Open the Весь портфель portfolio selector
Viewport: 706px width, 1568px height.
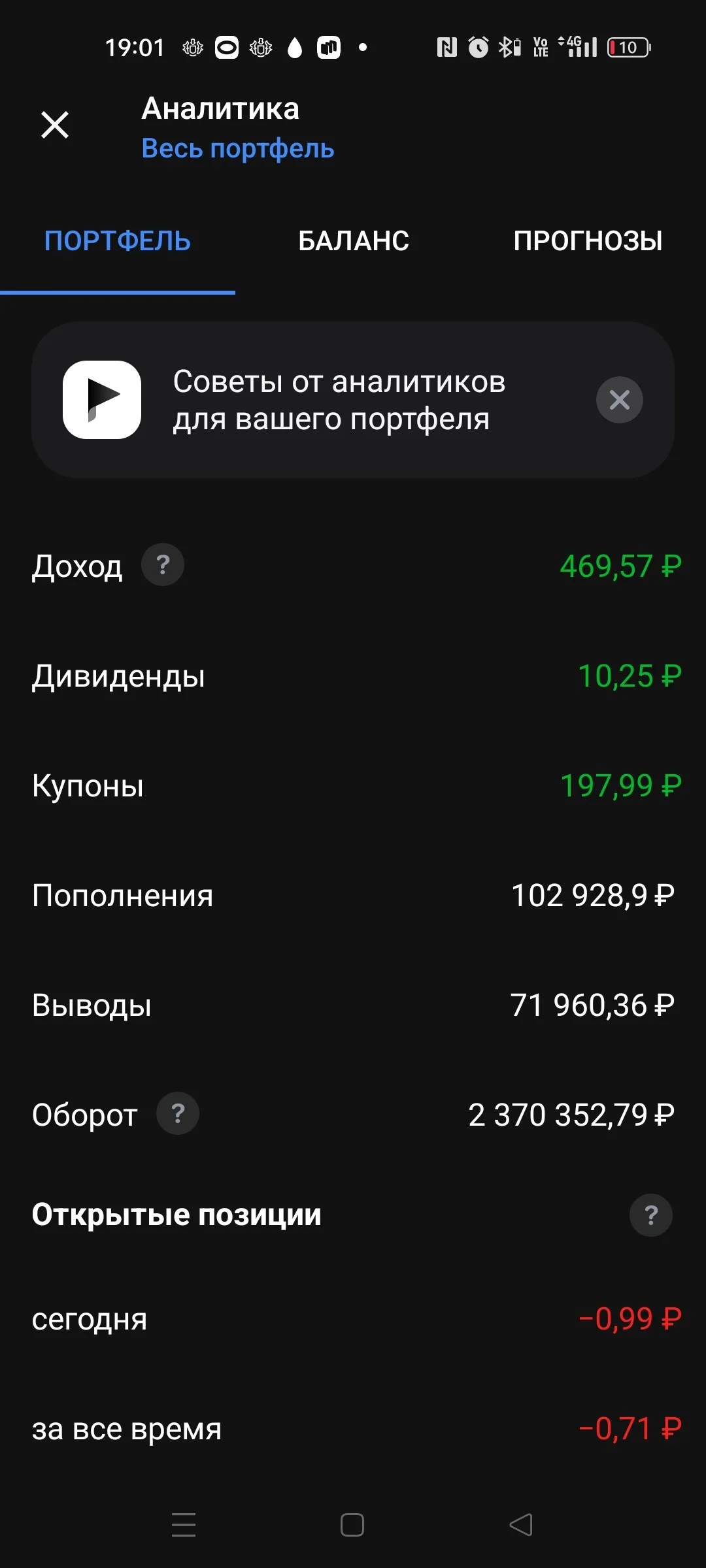coord(238,148)
